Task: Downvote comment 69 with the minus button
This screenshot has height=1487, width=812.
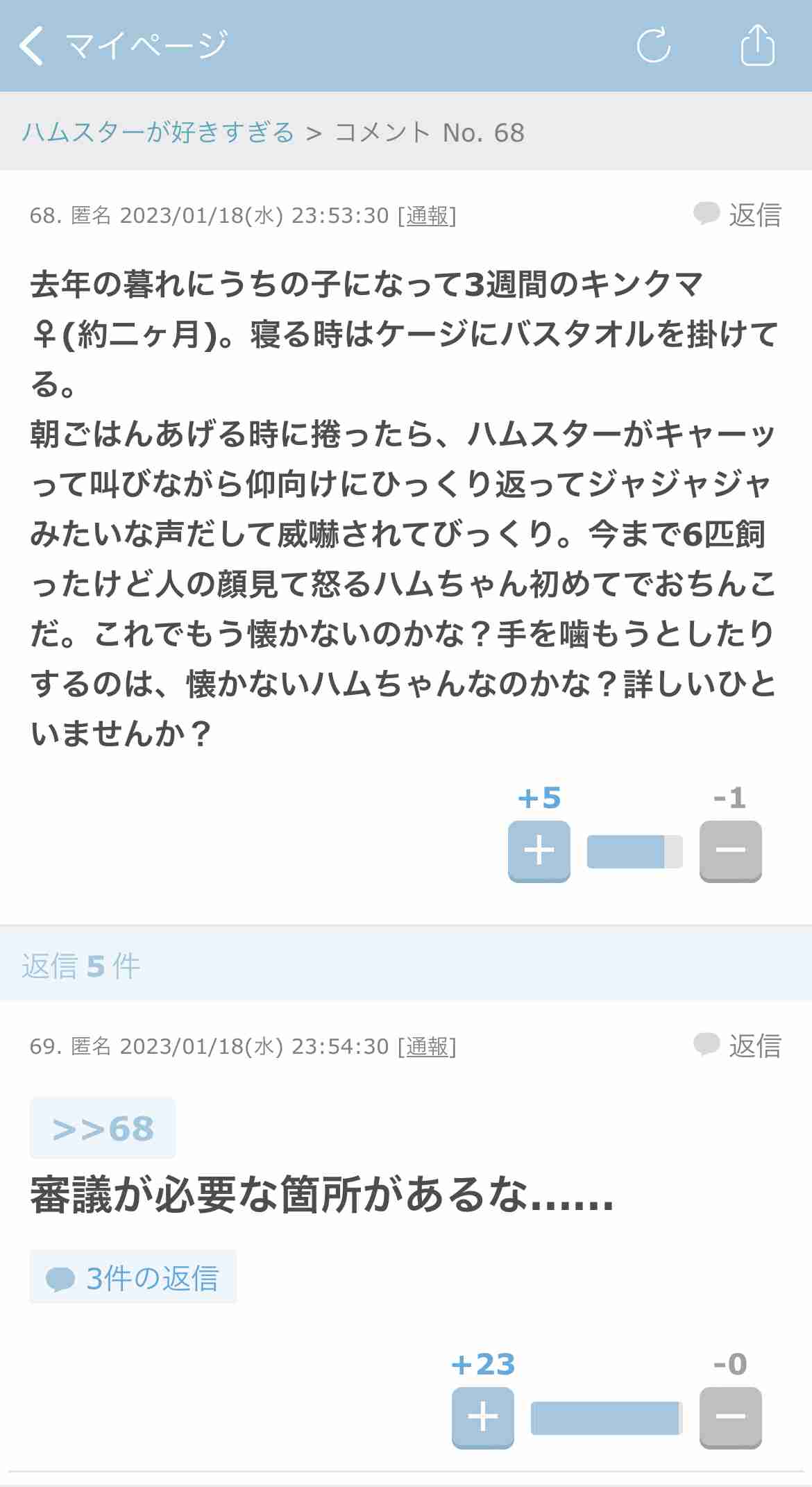Action: tap(731, 1418)
